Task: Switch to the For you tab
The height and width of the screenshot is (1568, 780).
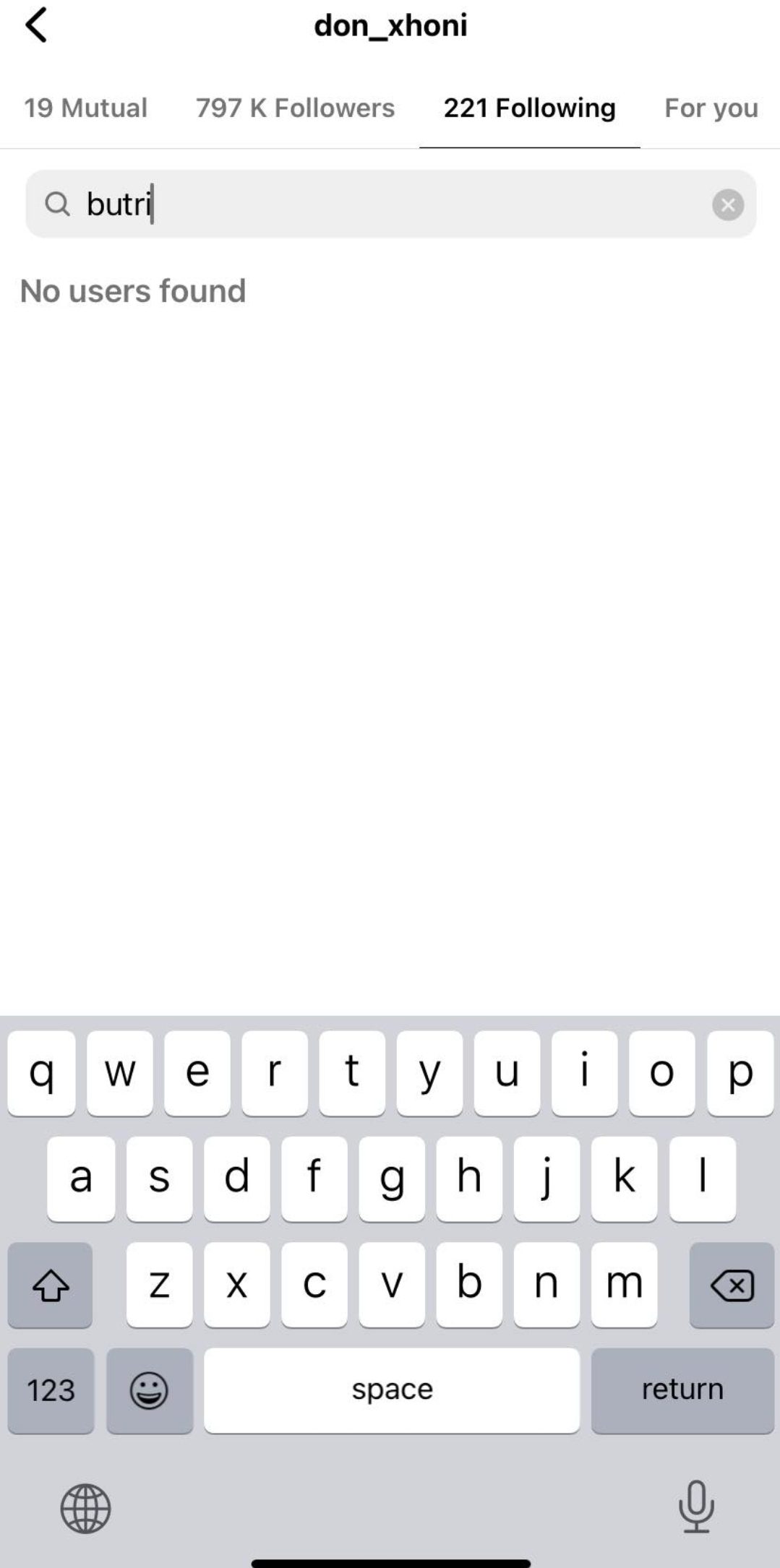Action: click(711, 108)
